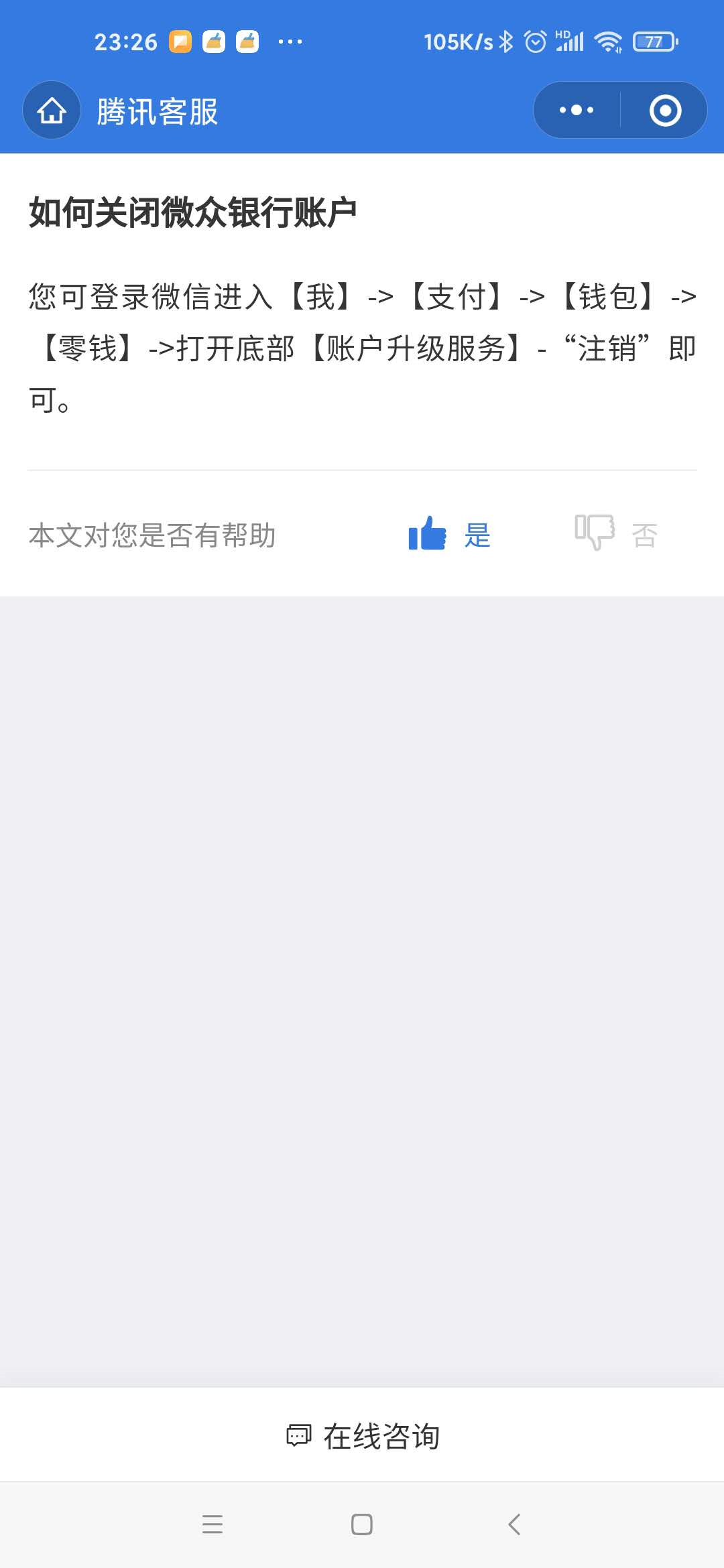Viewport: 724px width, 1568px height.
Task: Tap the alarm clock icon in status bar
Action: point(534,42)
